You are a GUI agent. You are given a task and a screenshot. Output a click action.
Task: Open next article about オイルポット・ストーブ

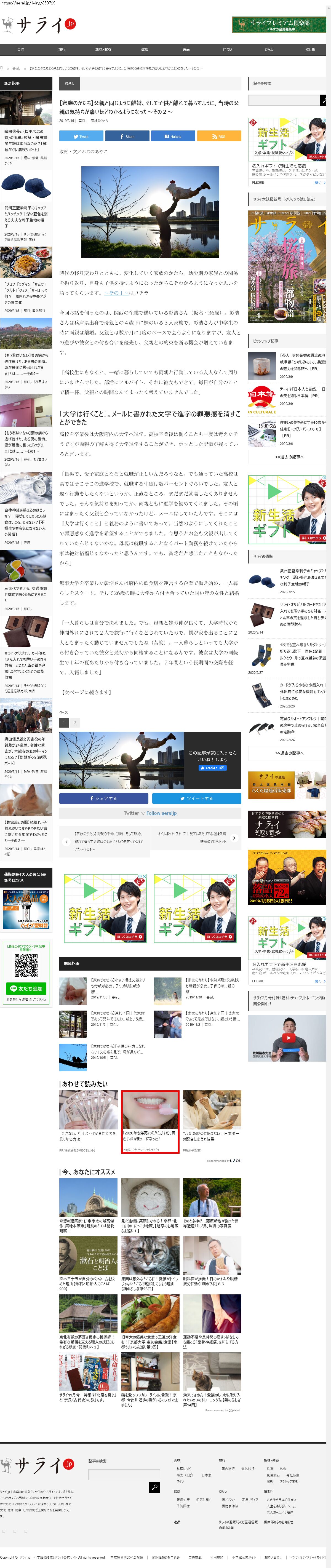click(x=234, y=838)
